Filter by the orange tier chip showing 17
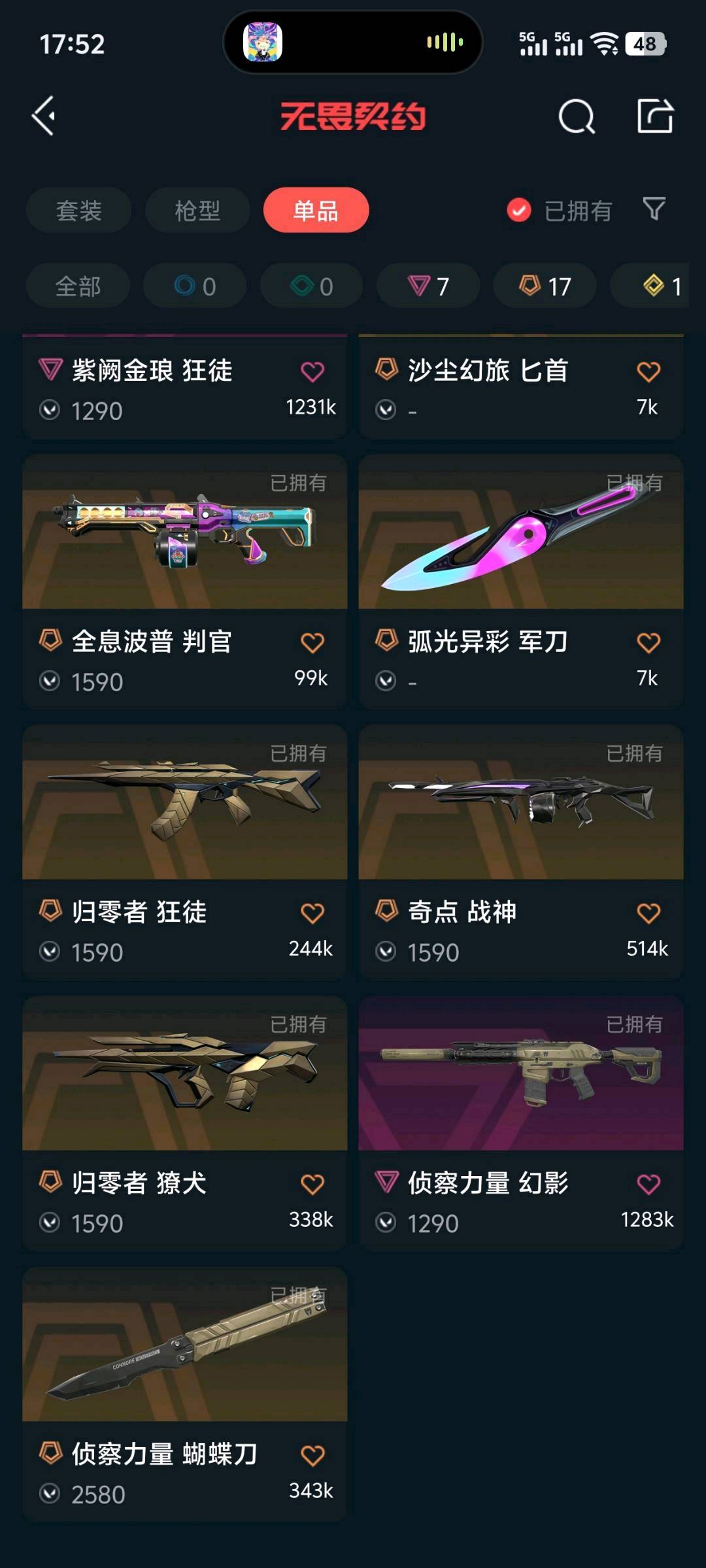The image size is (706, 1568). pos(545,286)
